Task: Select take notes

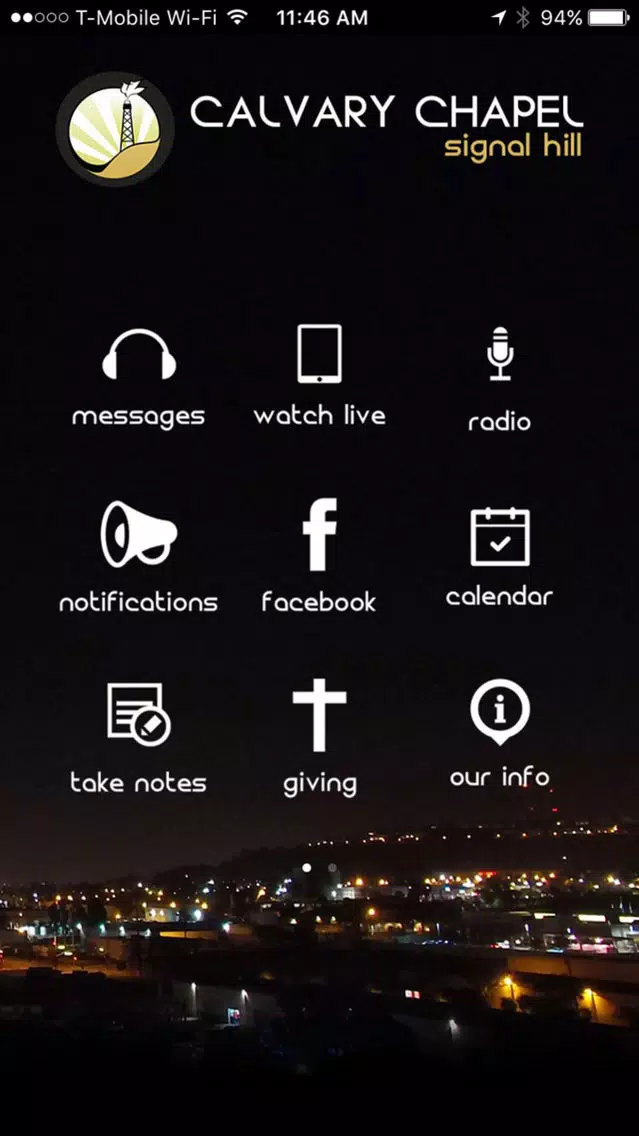Action: point(138,738)
